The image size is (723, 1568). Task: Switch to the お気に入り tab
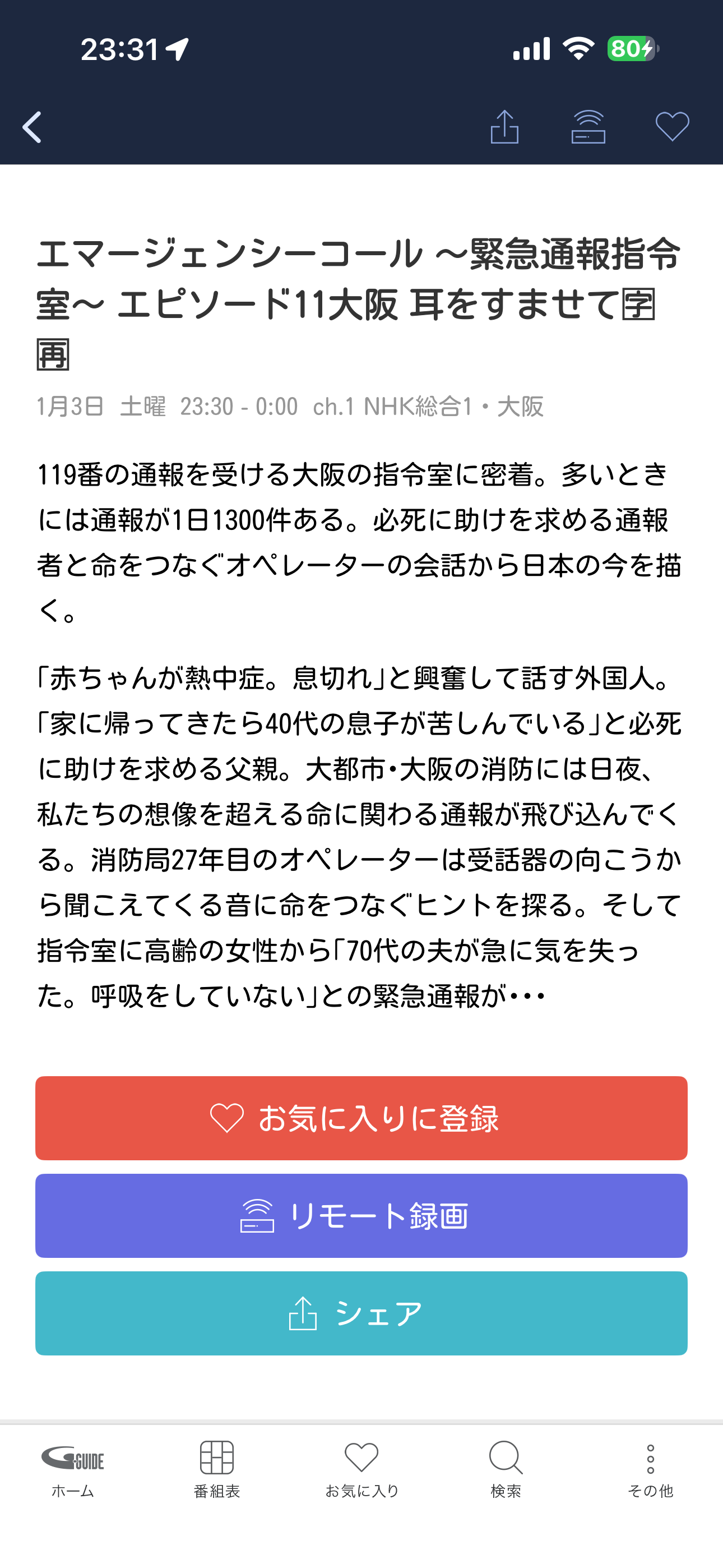[361, 1469]
